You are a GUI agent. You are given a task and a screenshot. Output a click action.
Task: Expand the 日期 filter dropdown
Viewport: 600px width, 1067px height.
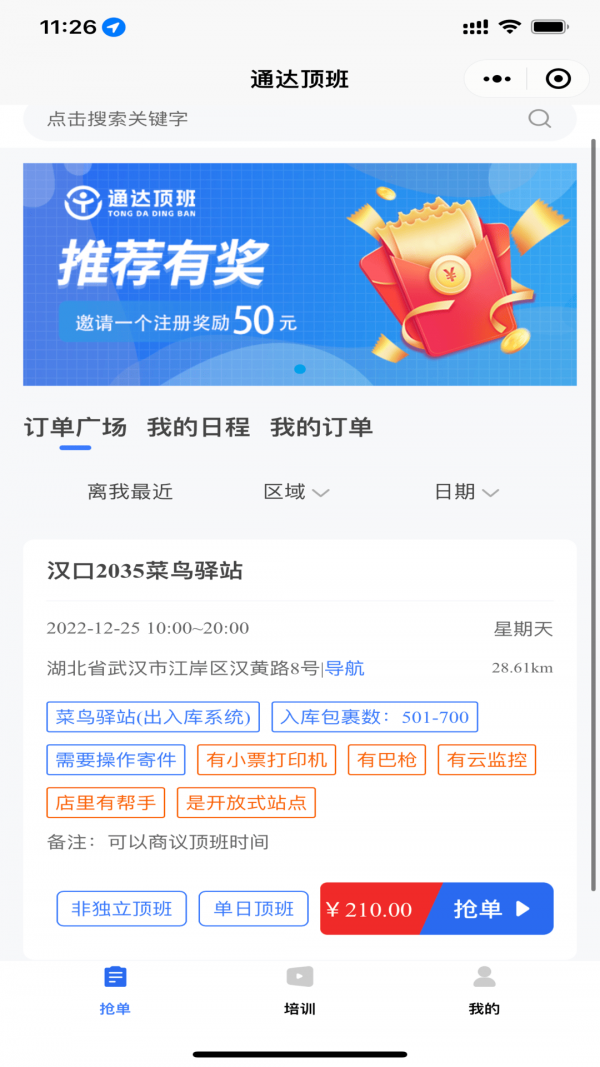point(466,492)
